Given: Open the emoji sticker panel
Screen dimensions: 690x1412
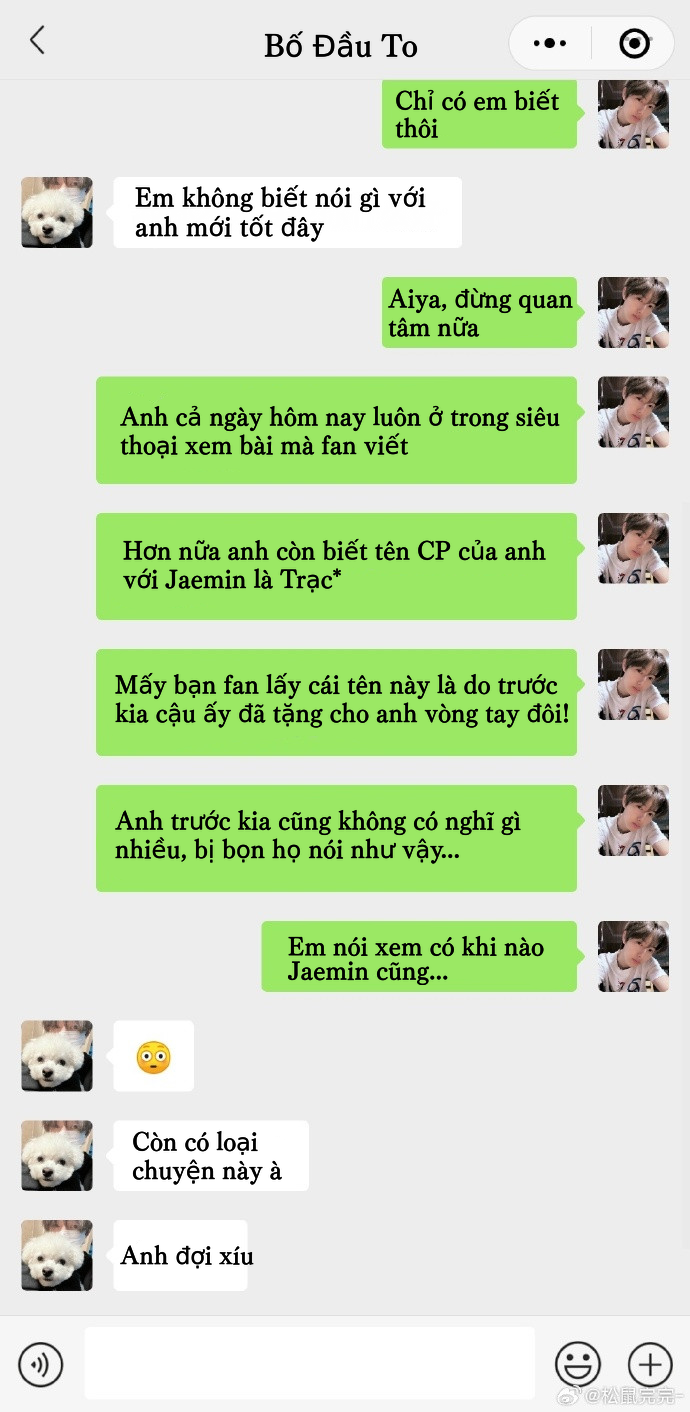Looking at the screenshot, I should [x=578, y=1364].
